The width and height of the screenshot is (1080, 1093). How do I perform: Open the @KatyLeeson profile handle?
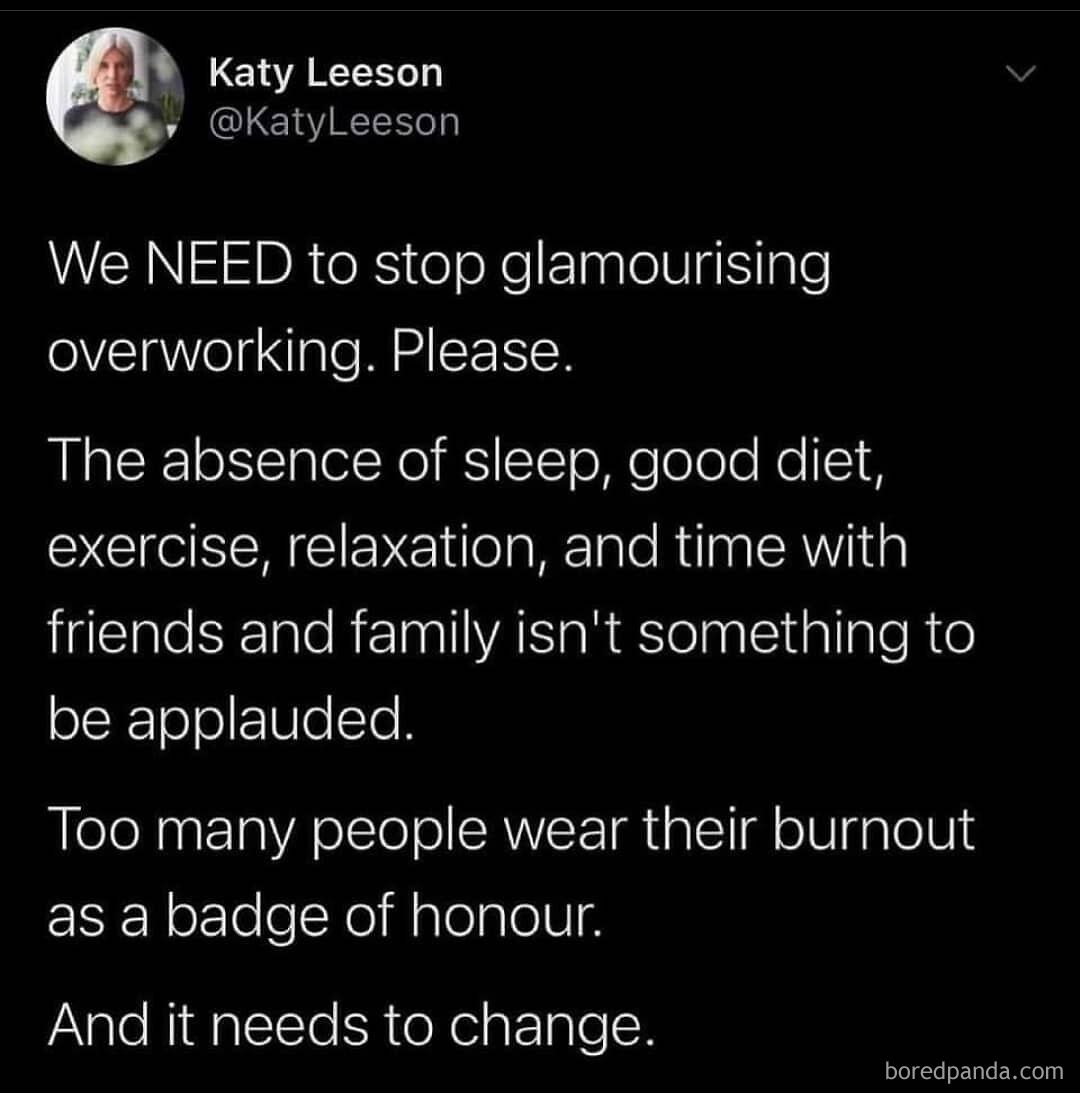(x=334, y=122)
